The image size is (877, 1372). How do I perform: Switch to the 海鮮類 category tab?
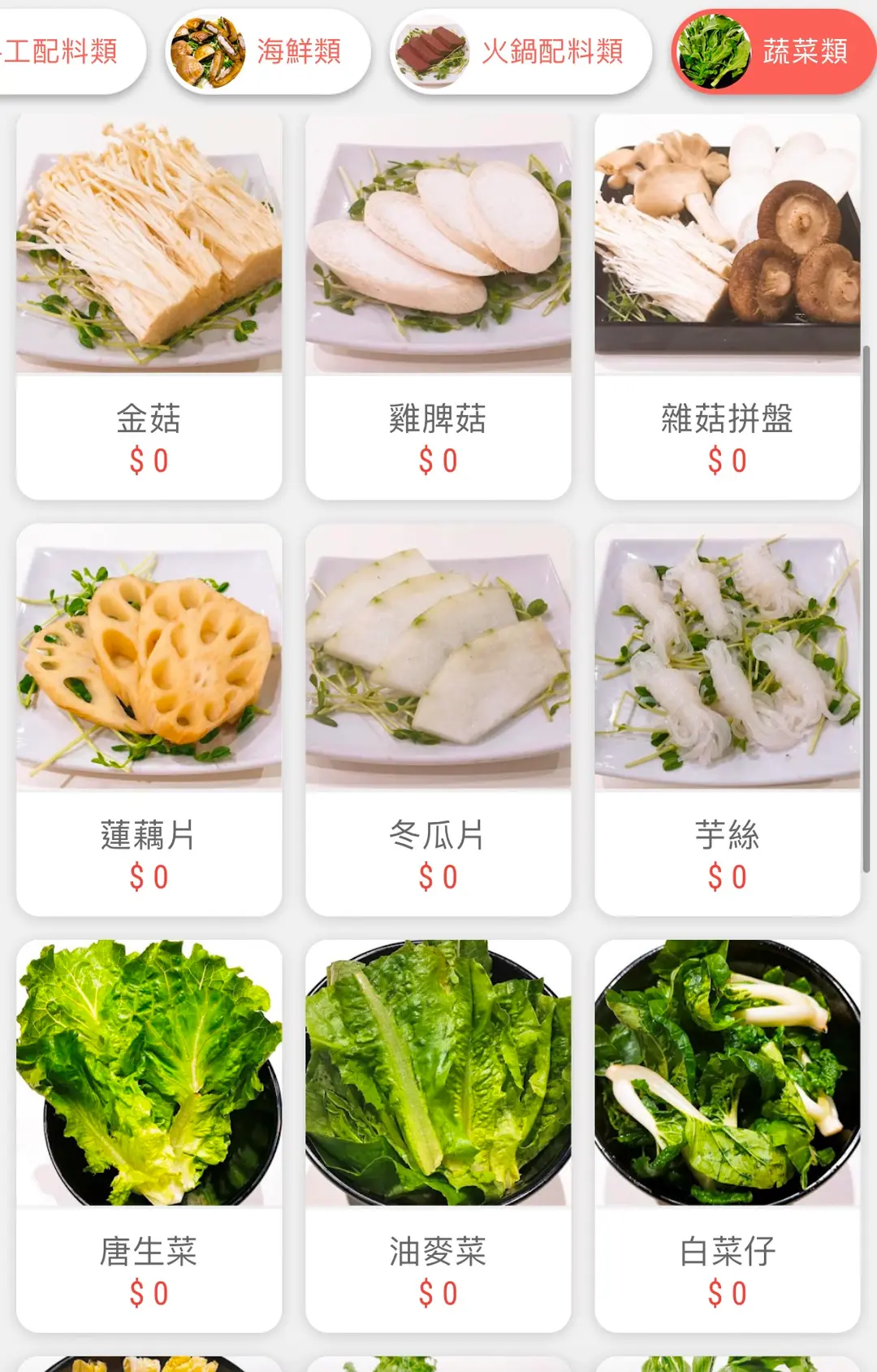[x=268, y=52]
